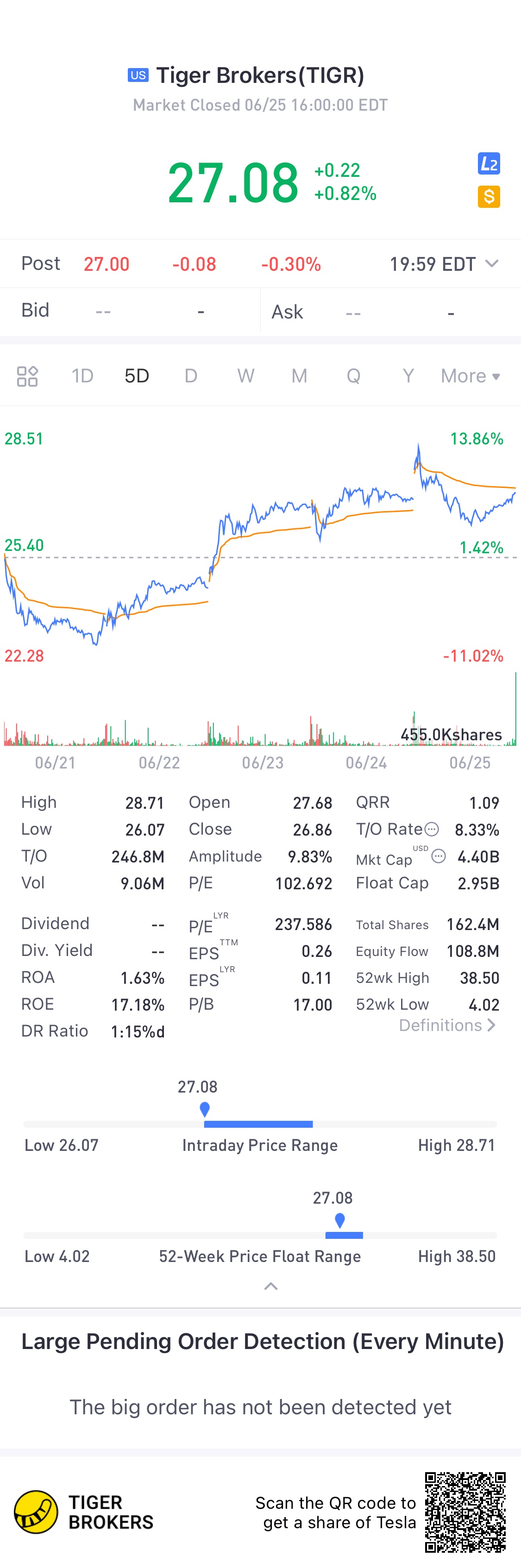Open the Definitions link

coord(447,1025)
